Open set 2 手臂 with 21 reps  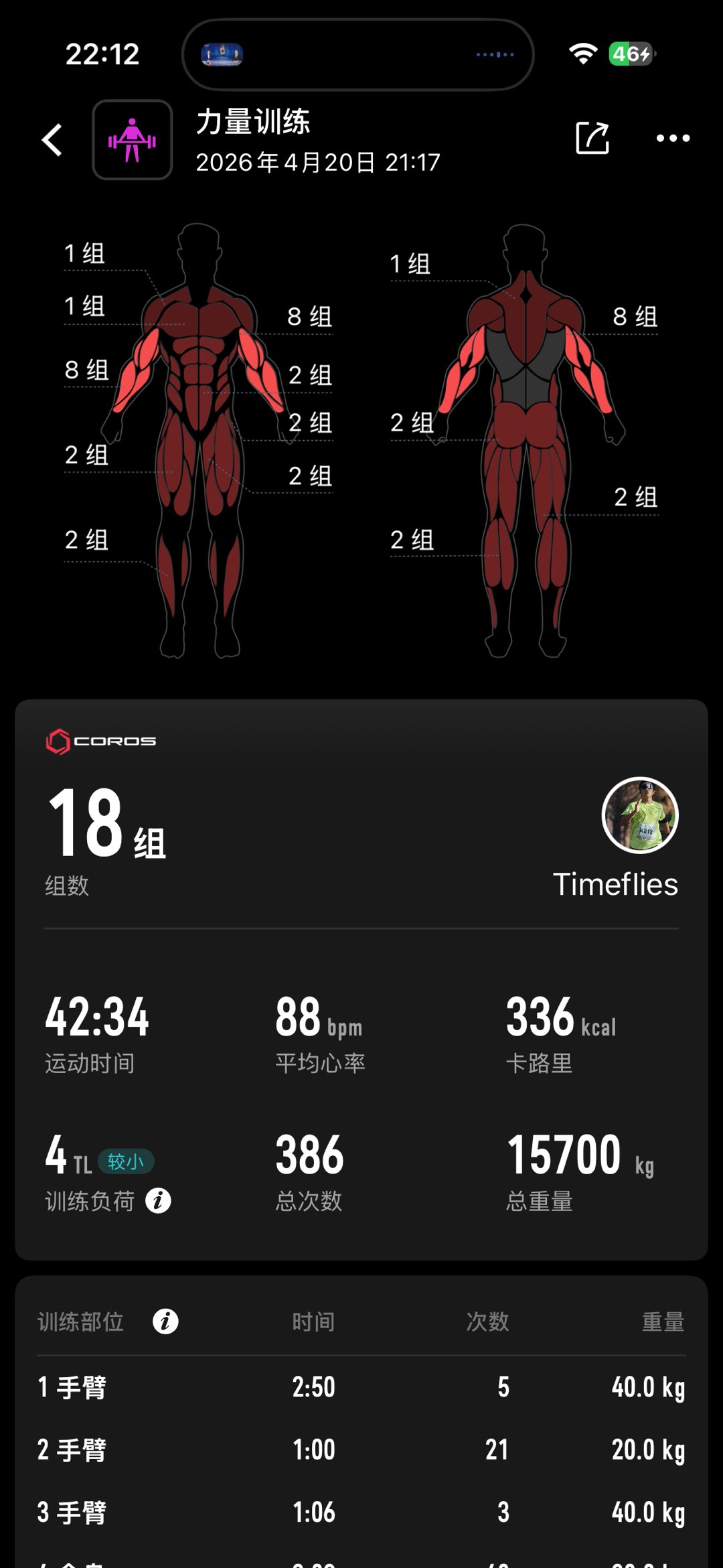coord(361,1449)
